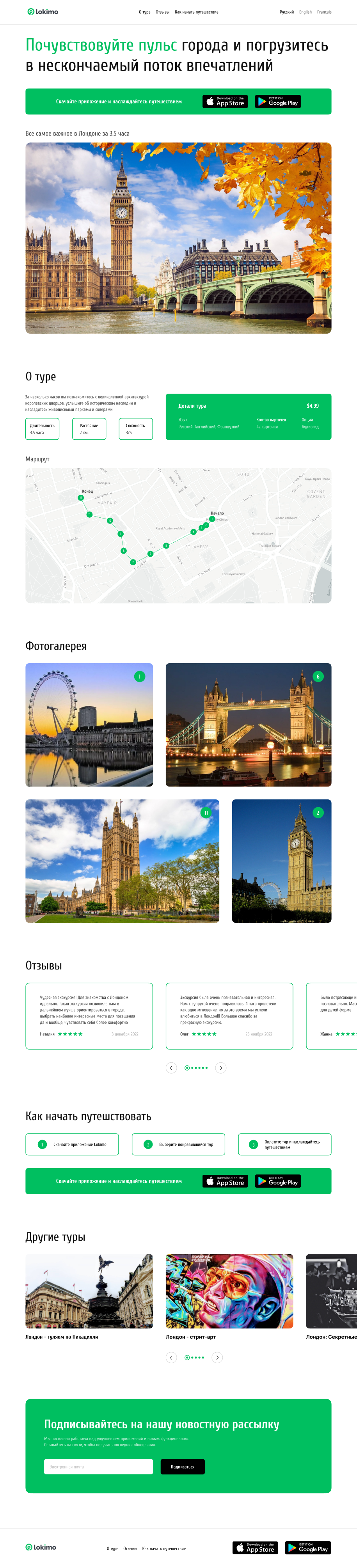
Task: Show the previous review with the left arrow
Action: coord(171,1068)
